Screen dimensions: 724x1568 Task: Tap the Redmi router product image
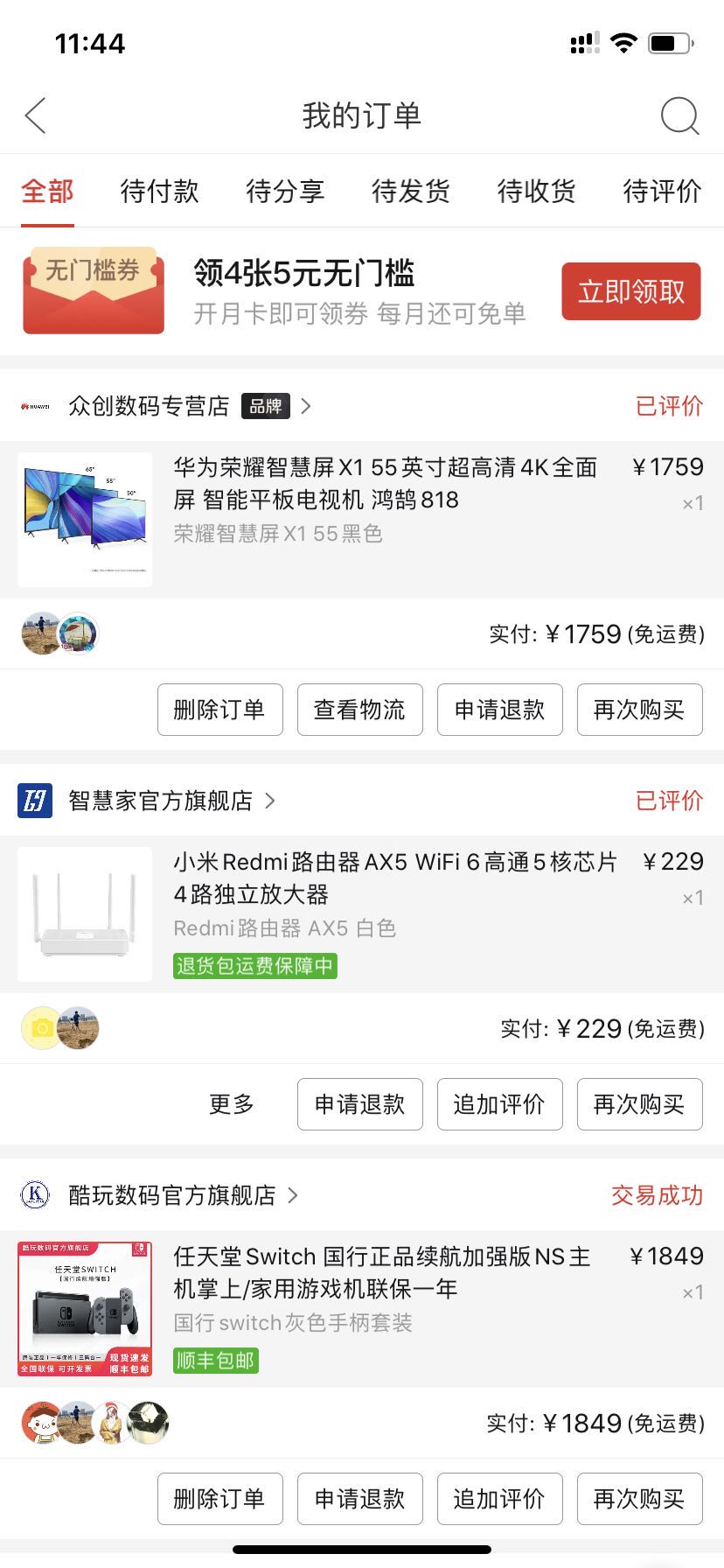(83, 913)
